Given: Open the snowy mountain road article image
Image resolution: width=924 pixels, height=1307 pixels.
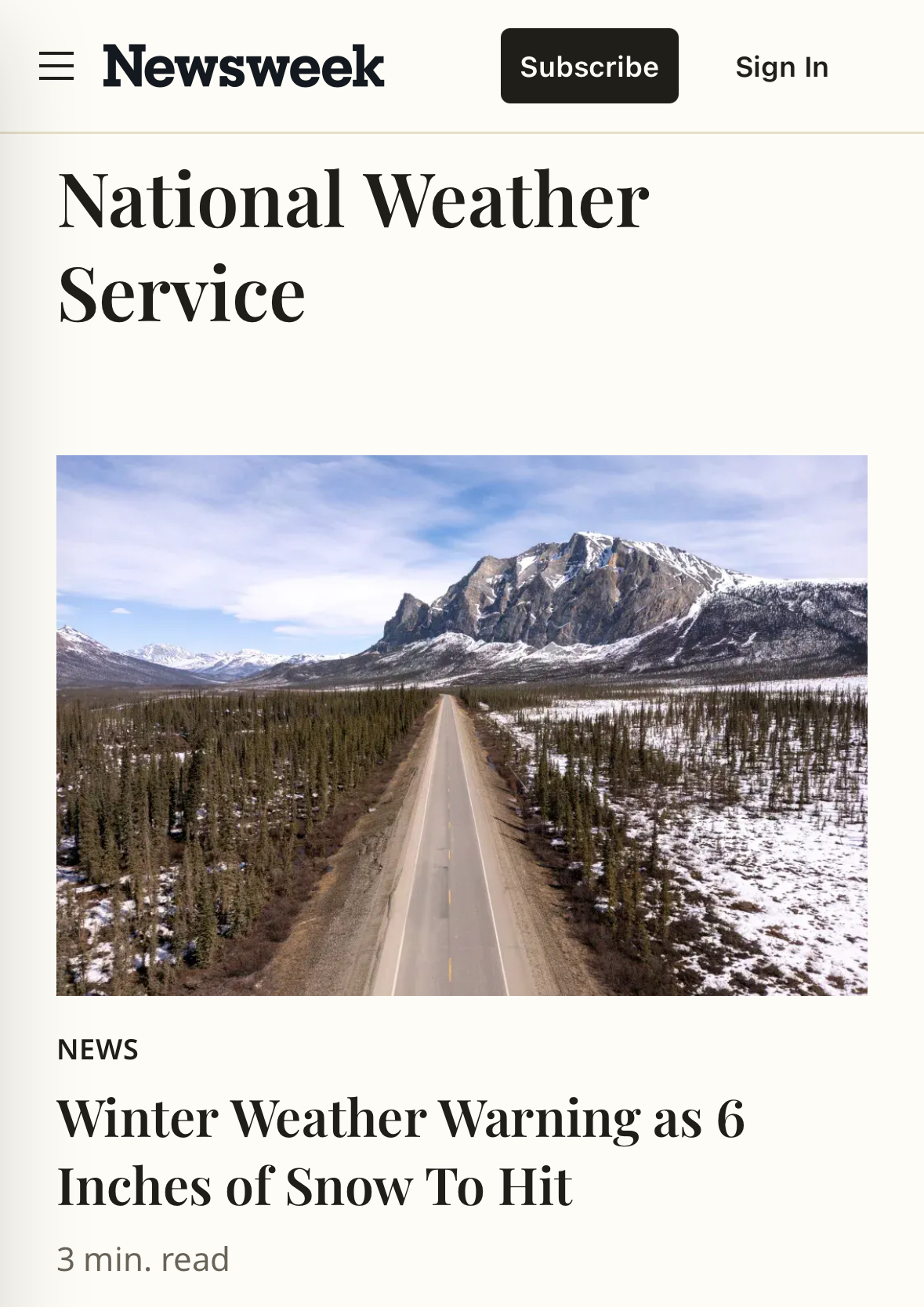Looking at the screenshot, I should [x=462, y=725].
